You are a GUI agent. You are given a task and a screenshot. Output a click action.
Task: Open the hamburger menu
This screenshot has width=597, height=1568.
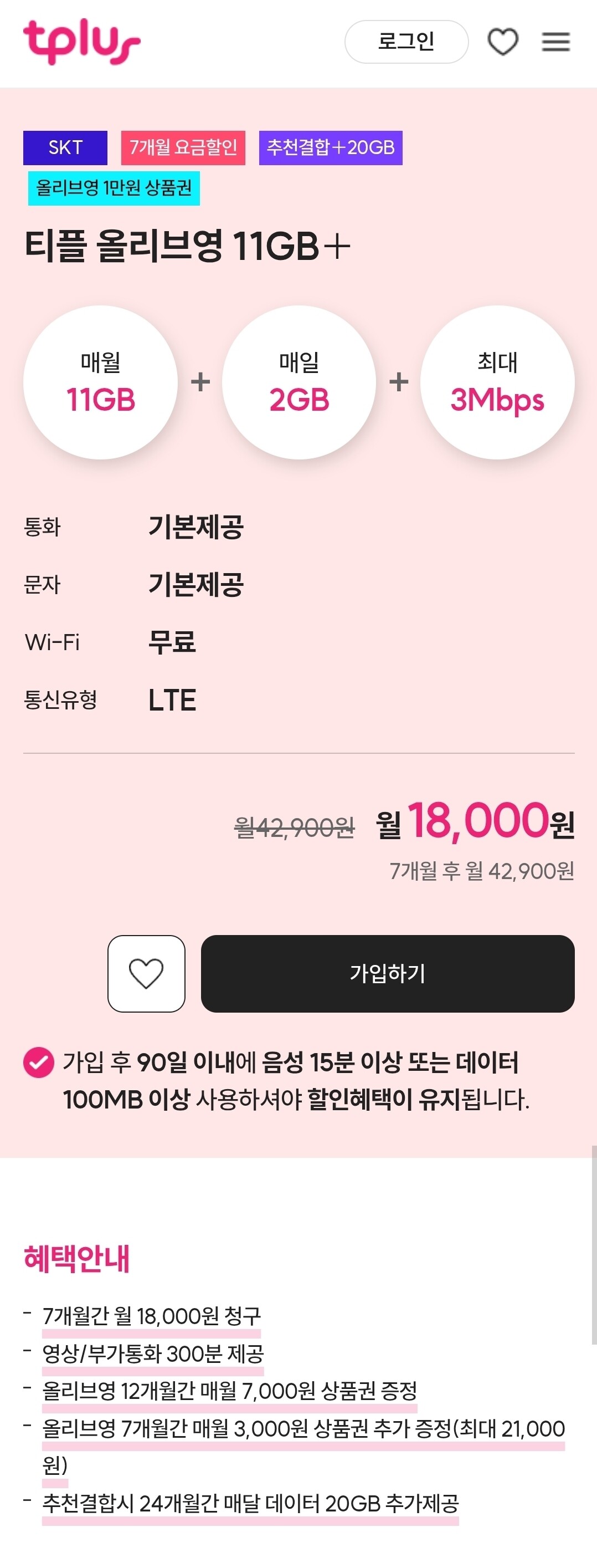click(555, 42)
